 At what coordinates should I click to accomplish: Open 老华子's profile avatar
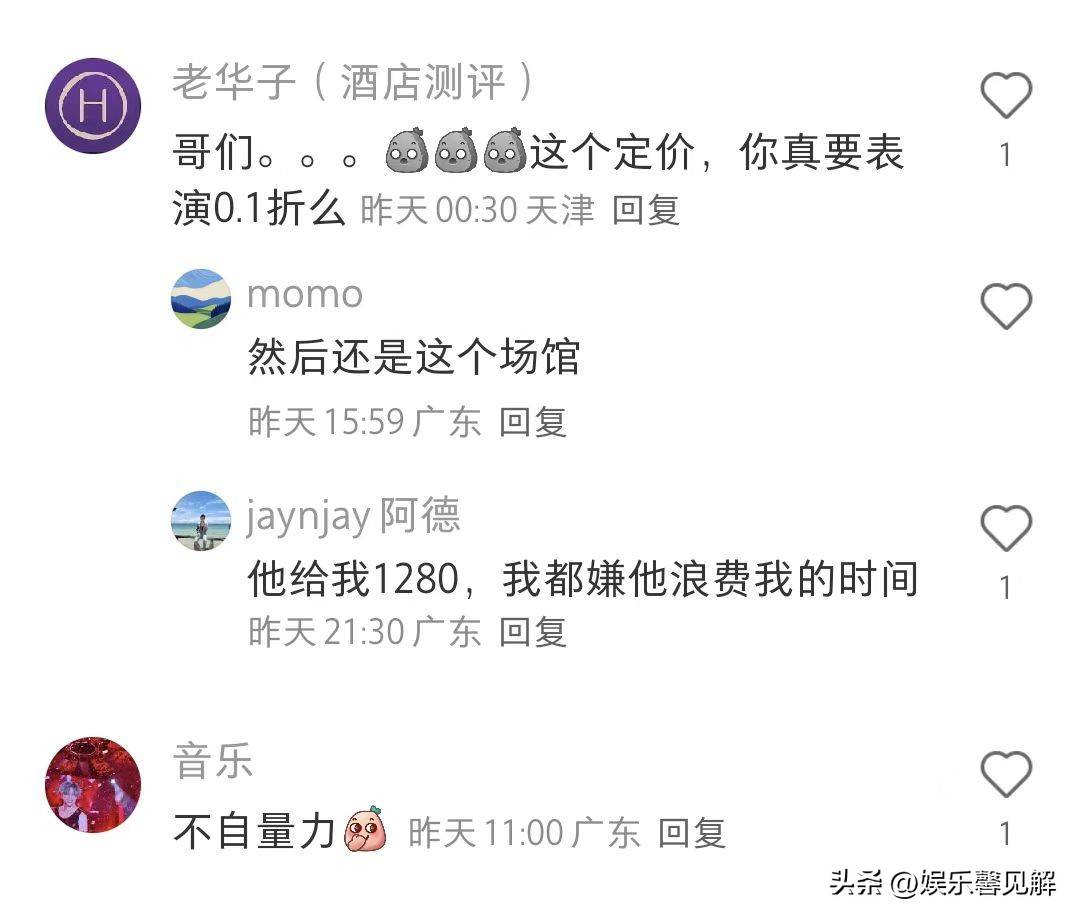(93, 105)
